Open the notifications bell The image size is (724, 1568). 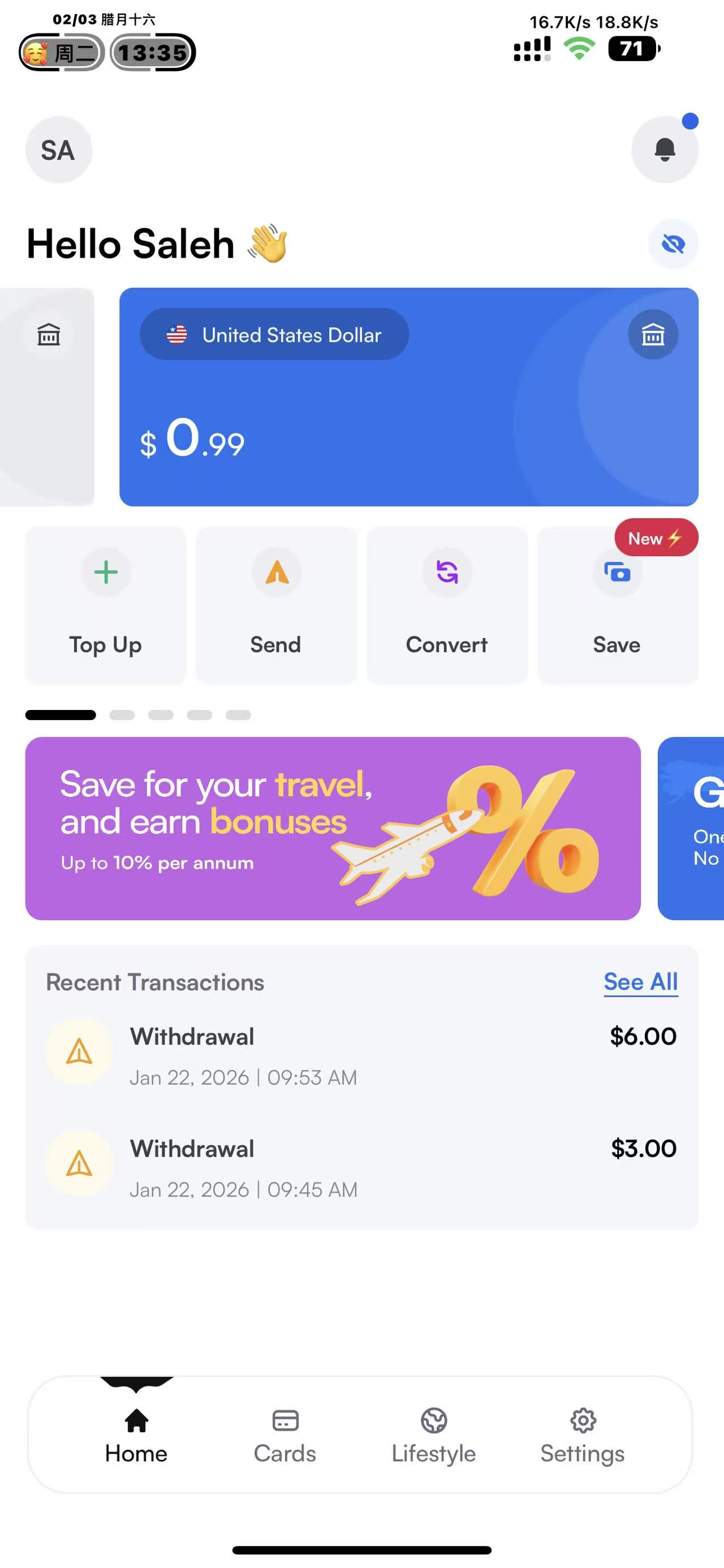[x=664, y=150]
